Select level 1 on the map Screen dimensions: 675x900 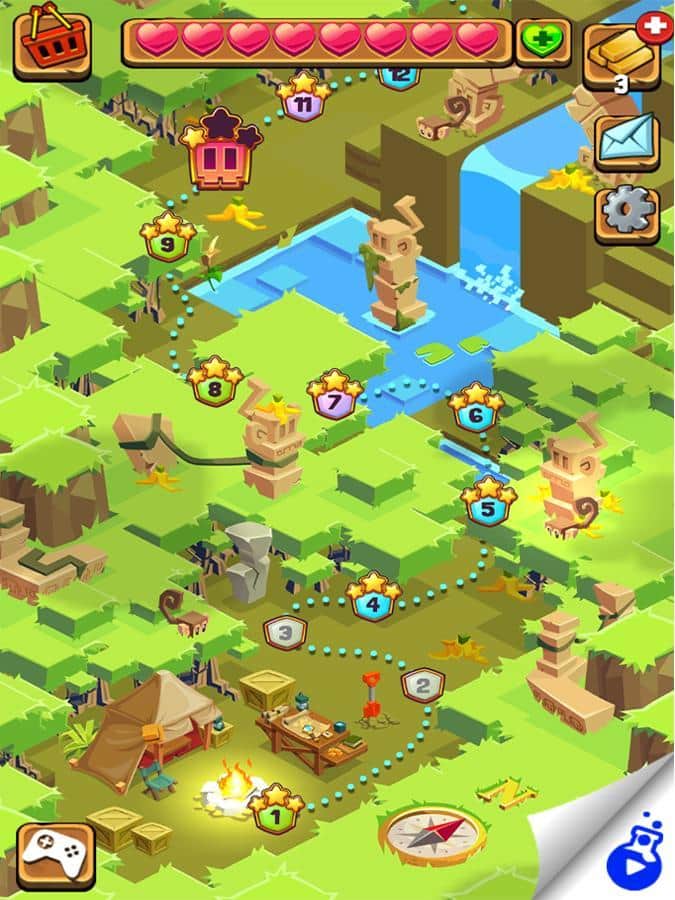pyautogui.click(x=277, y=810)
